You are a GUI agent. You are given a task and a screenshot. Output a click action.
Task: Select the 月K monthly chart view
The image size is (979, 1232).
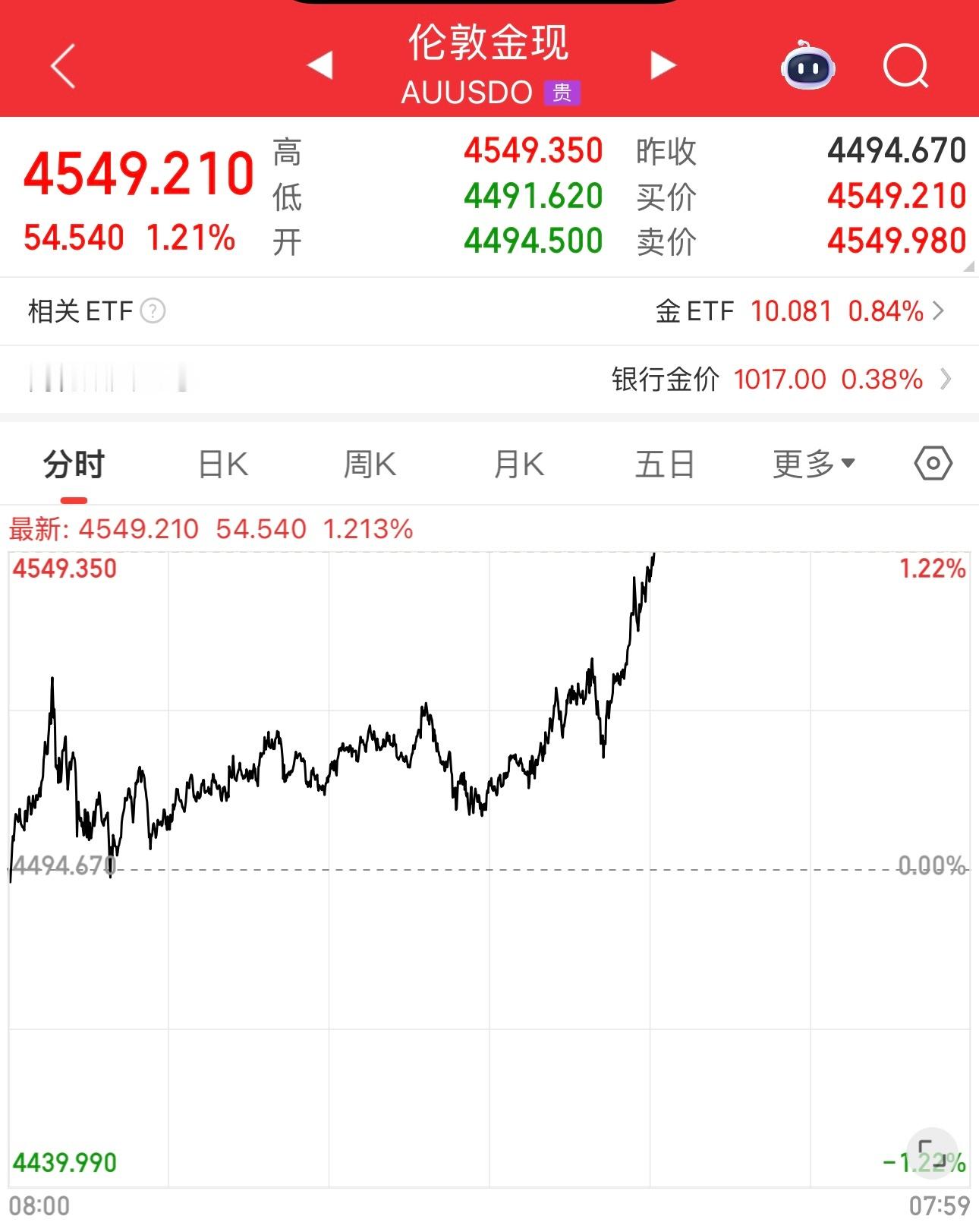[x=518, y=463]
